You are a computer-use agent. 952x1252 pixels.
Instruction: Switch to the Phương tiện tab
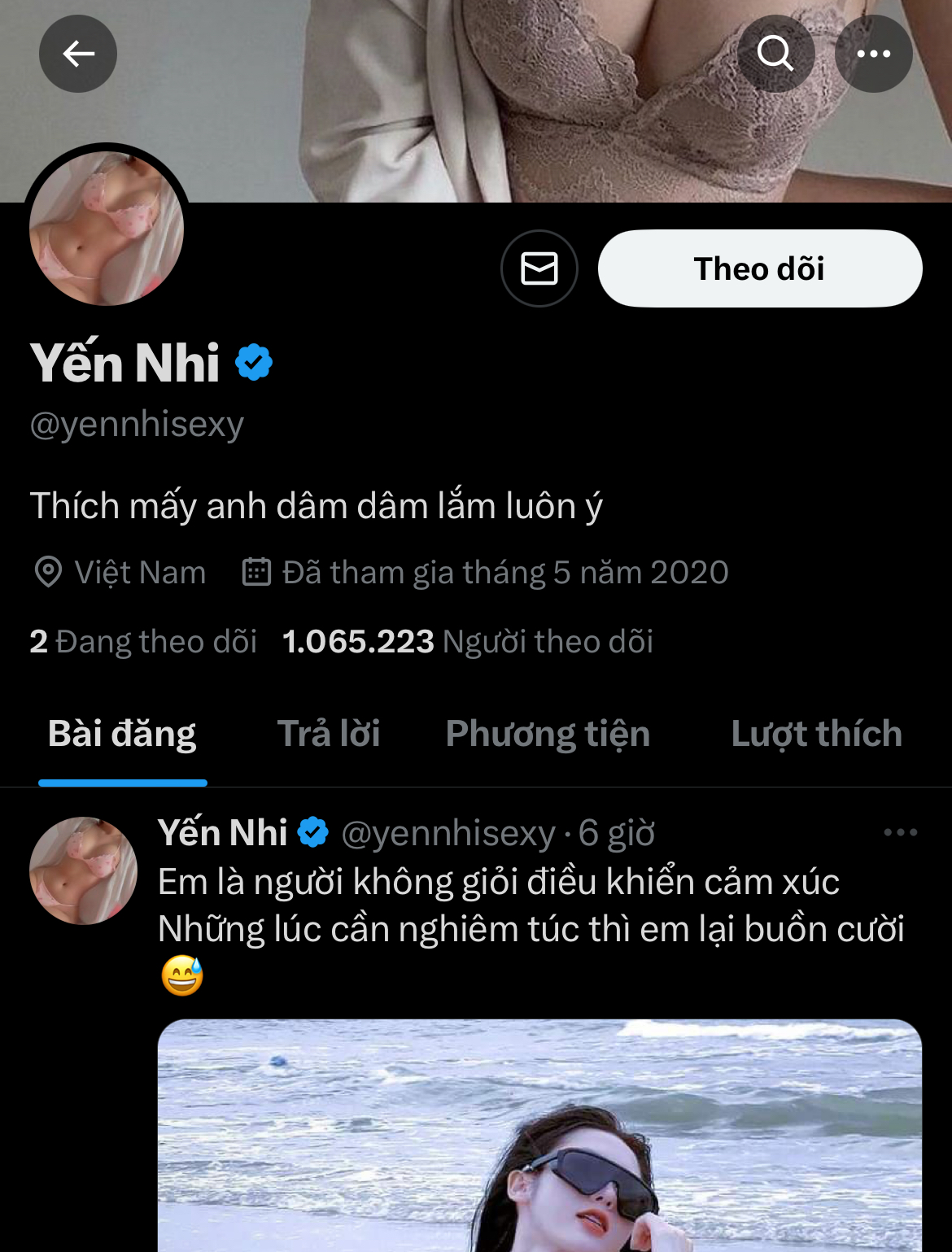[548, 734]
